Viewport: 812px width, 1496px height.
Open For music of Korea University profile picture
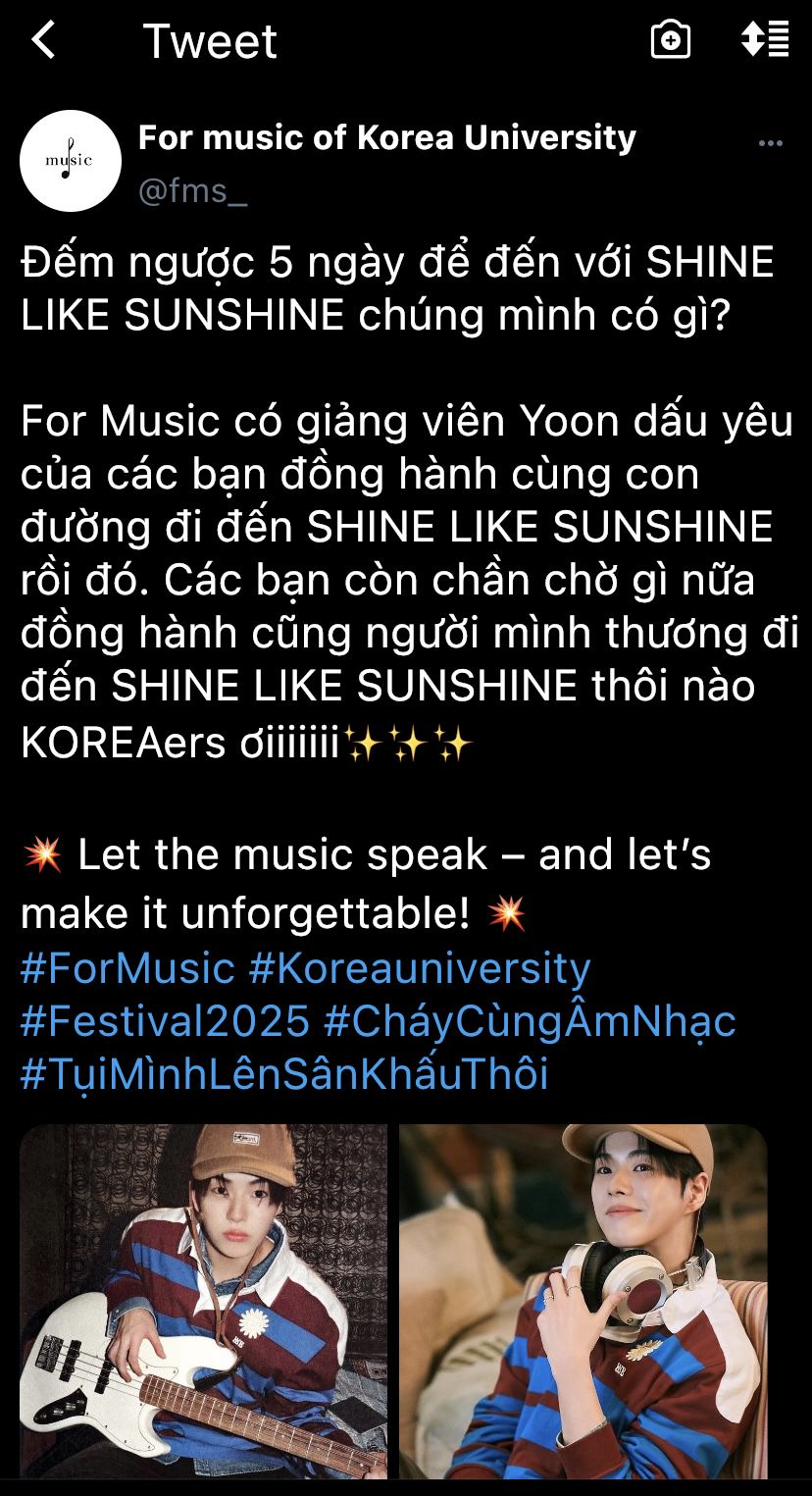pyautogui.click(x=71, y=161)
